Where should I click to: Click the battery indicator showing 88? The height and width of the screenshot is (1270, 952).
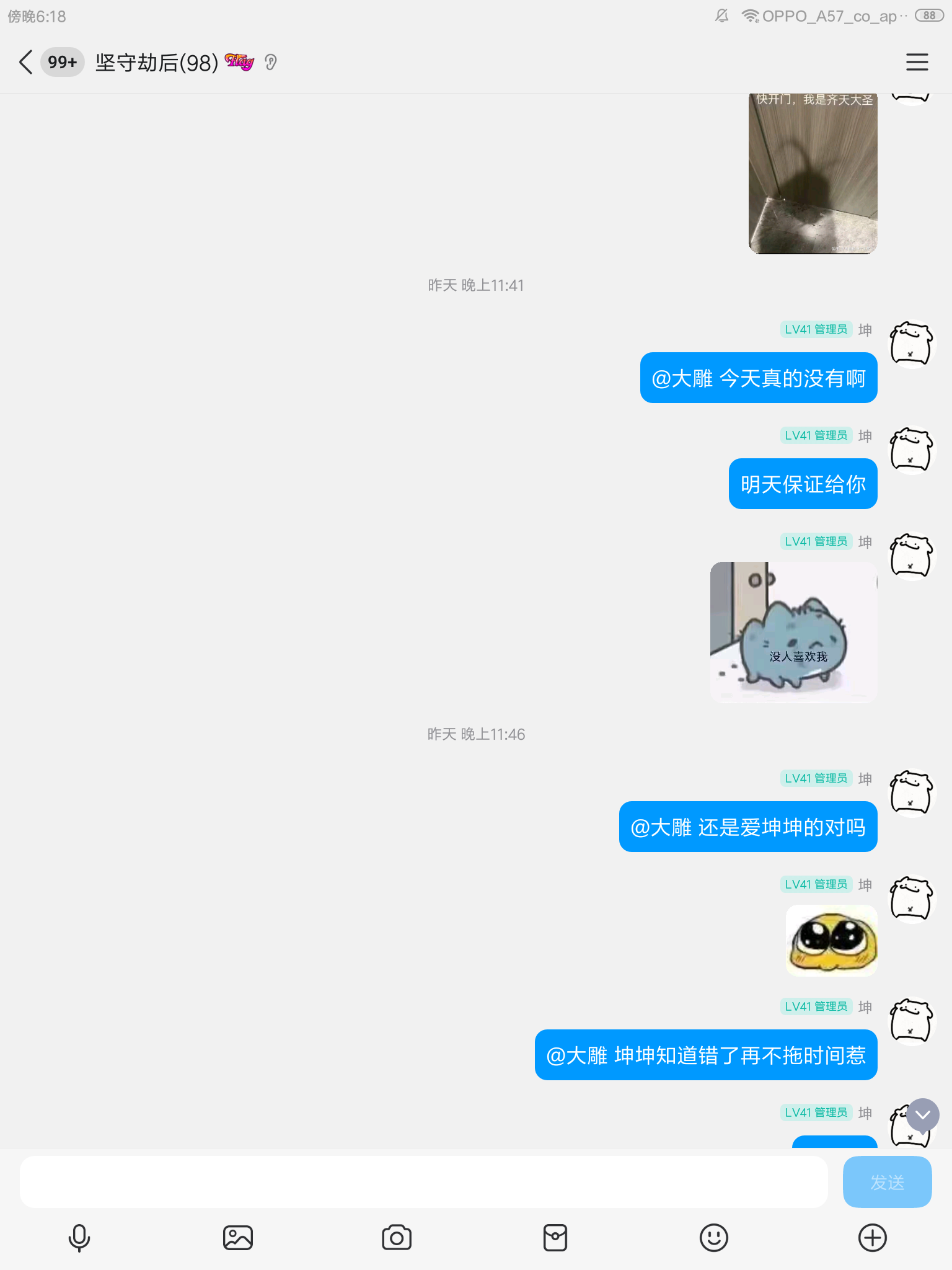928,16
